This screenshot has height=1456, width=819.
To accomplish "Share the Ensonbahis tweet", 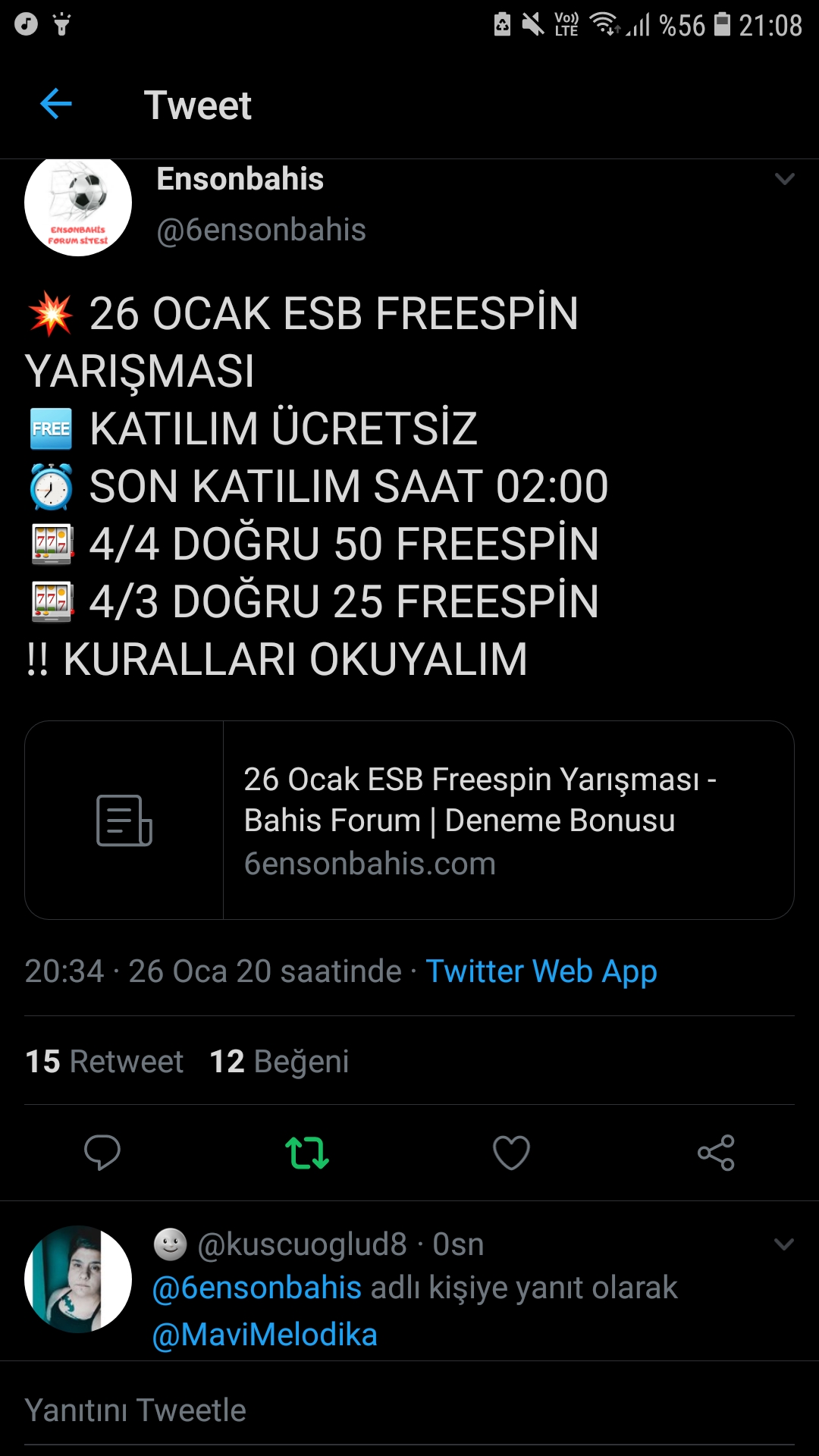I will (716, 1153).
